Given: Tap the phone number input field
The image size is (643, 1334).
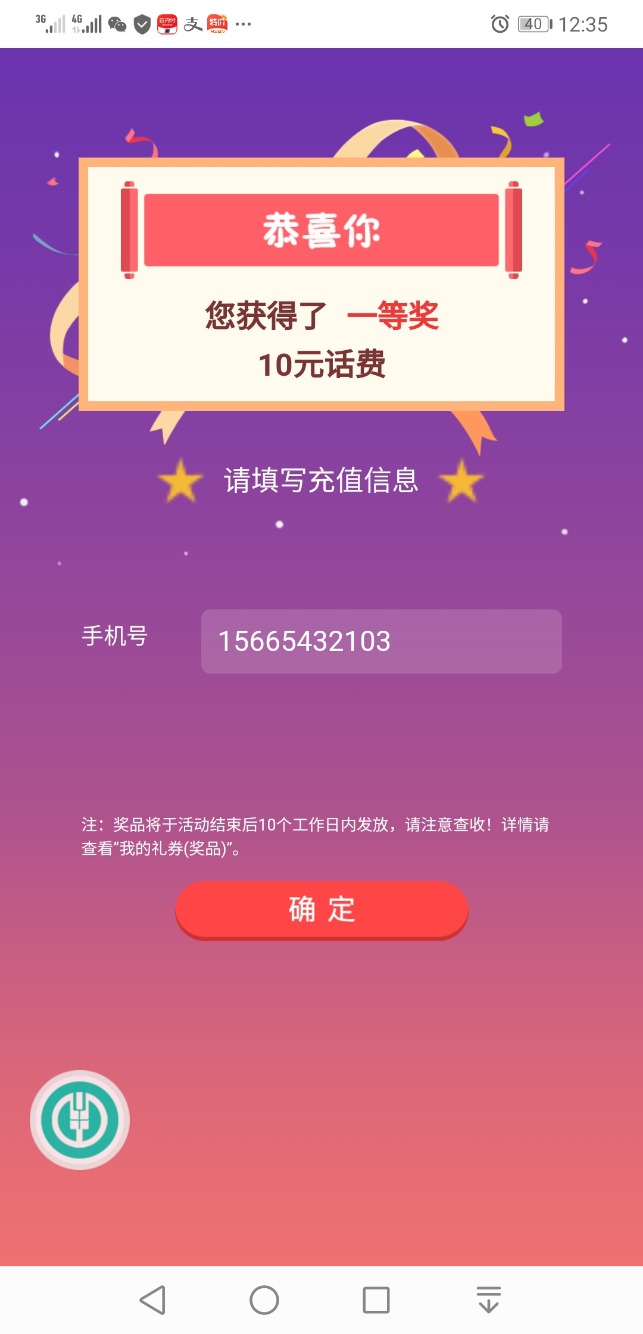Looking at the screenshot, I should 380,641.
